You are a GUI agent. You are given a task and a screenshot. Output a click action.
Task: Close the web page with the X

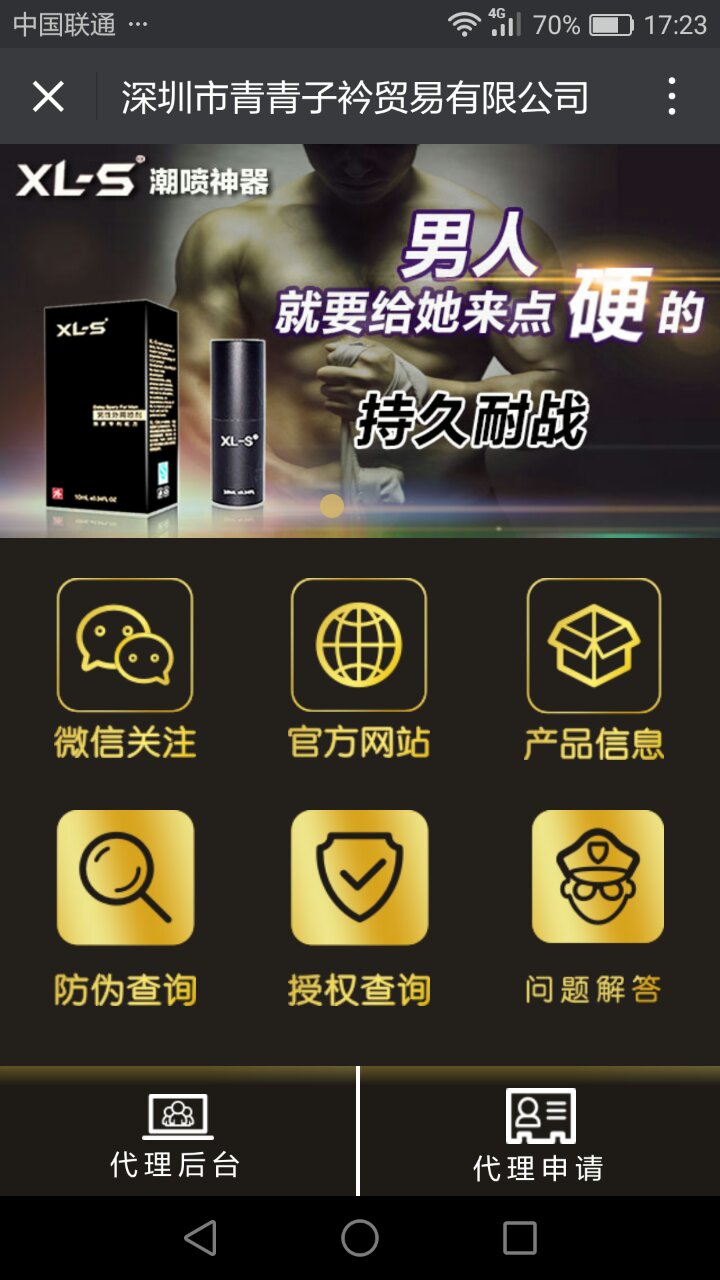[48, 97]
